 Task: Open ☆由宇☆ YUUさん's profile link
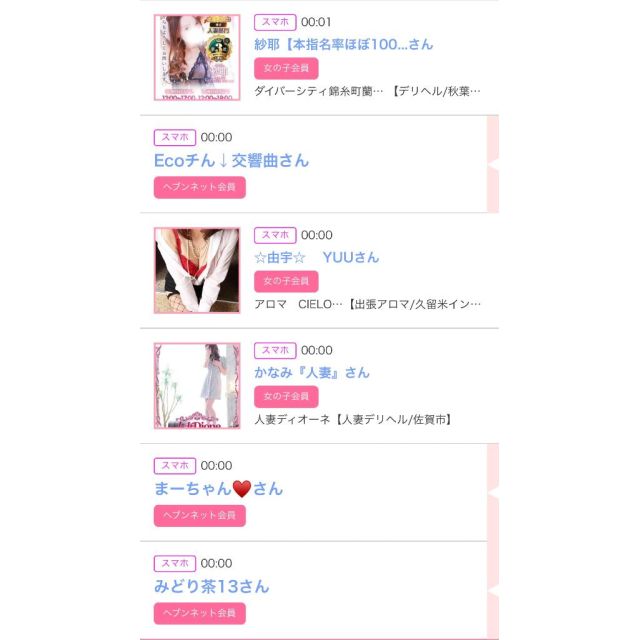pyautogui.click(x=316, y=257)
